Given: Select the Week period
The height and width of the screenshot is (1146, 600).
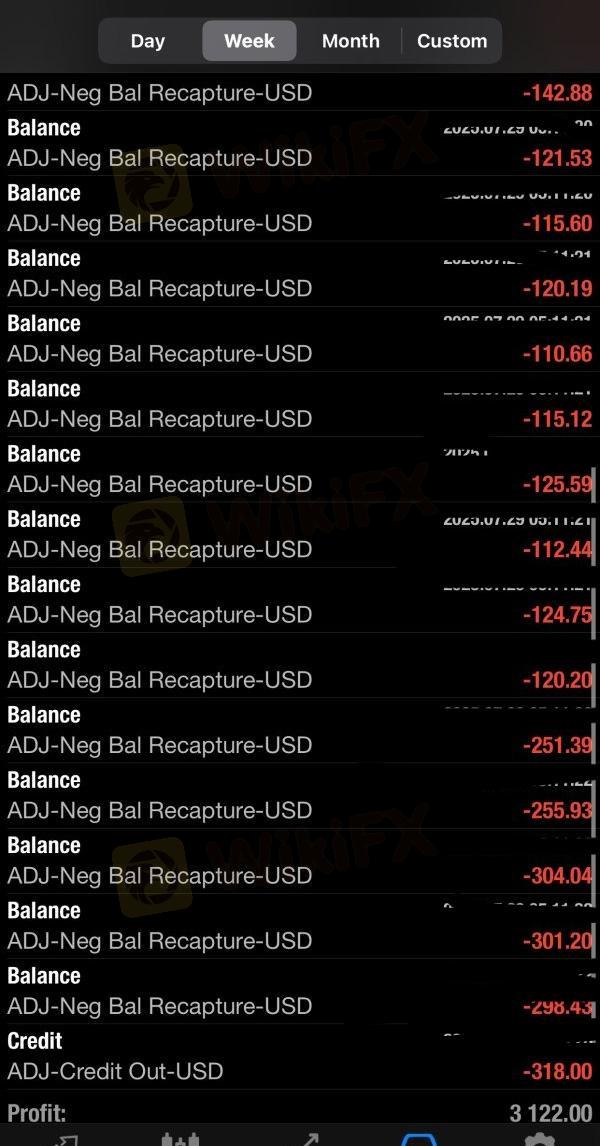Looking at the screenshot, I should [x=249, y=41].
